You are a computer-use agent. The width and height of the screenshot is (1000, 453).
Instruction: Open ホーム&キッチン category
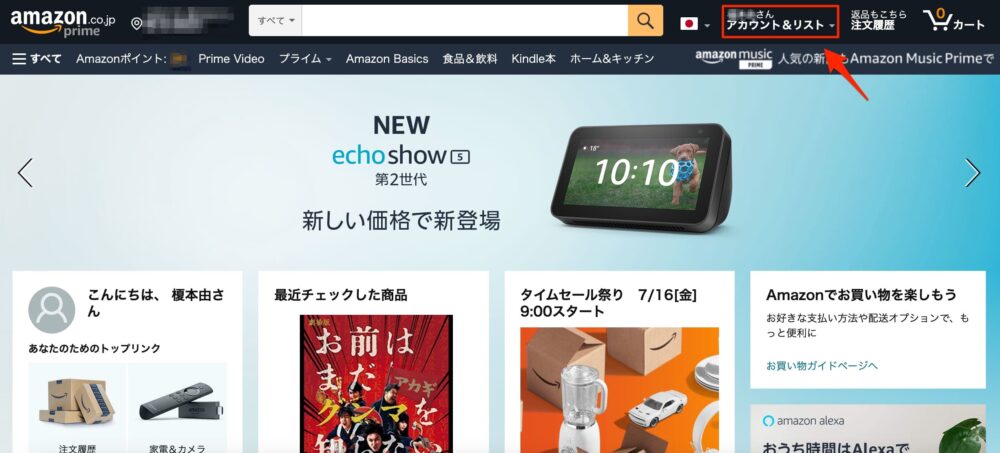click(612, 59)
